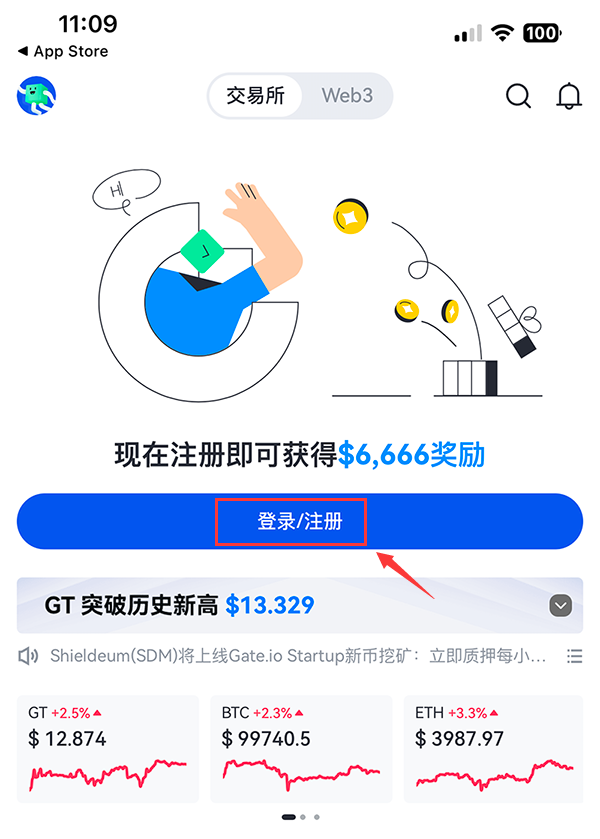The image size is (600, 839).
Task: Open the GT price card
Action: (x=107, y=749)
